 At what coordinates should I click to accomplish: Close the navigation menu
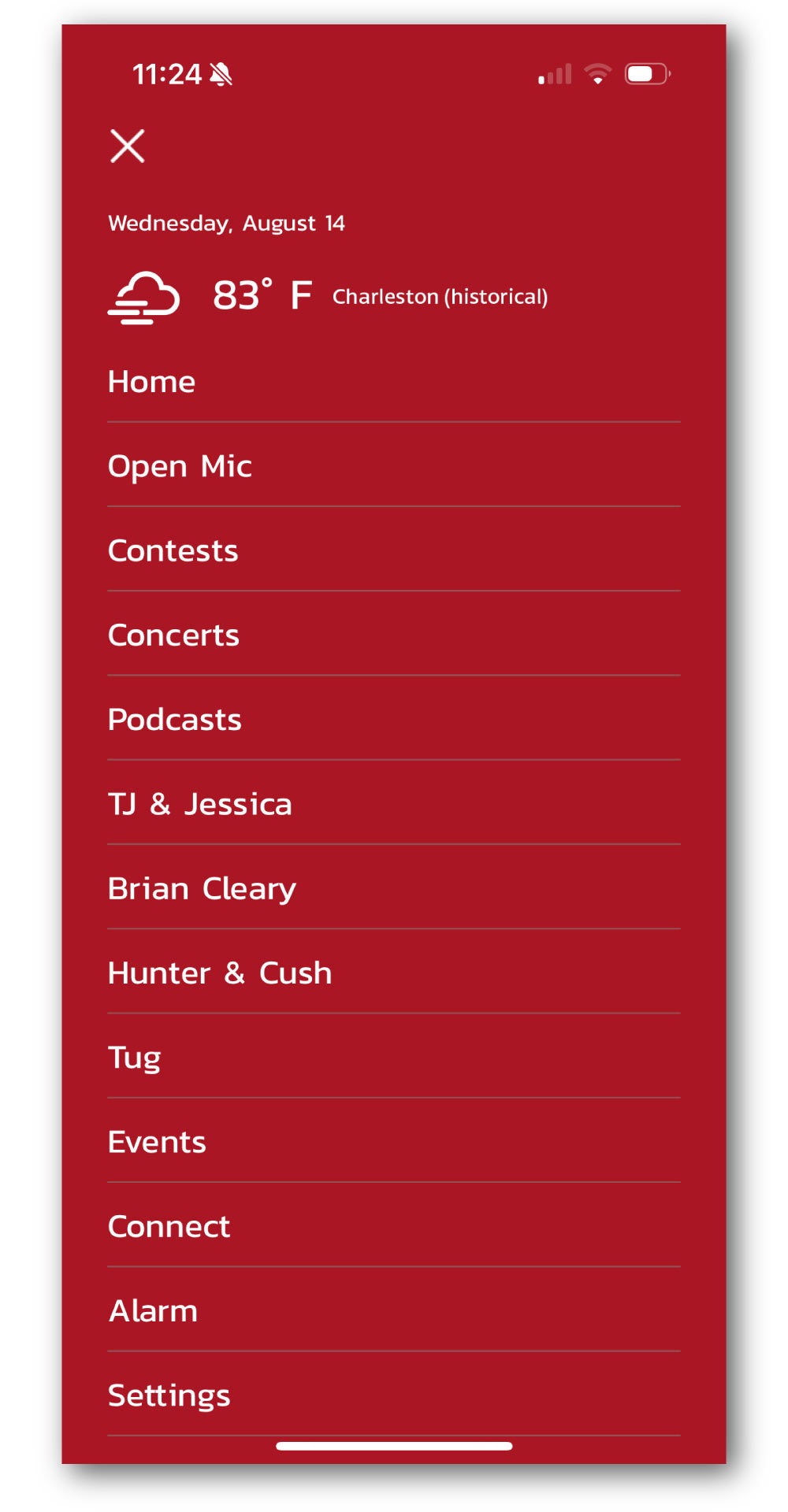coord(127,146)
